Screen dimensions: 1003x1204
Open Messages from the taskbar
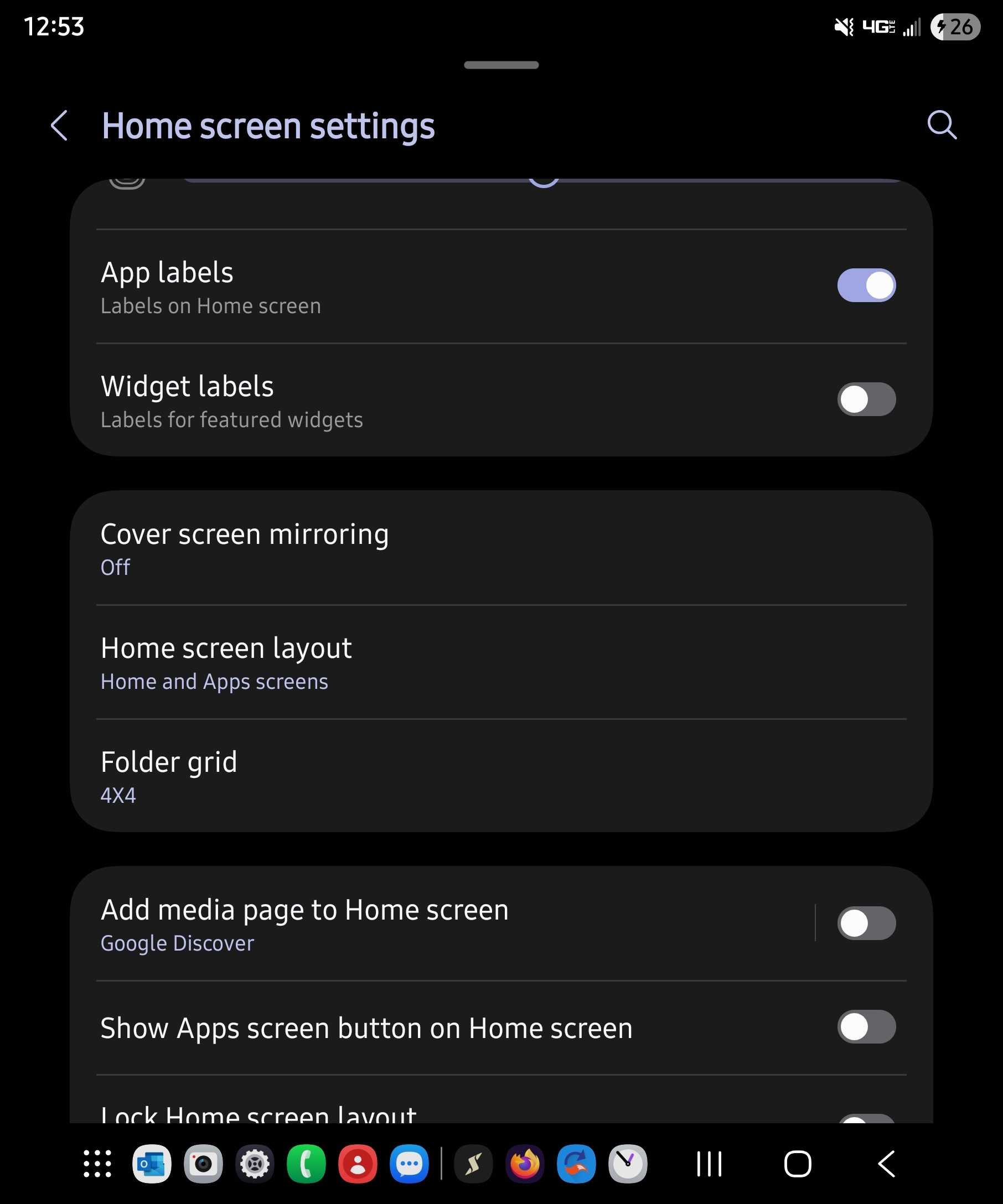(x=409, y=1164)
